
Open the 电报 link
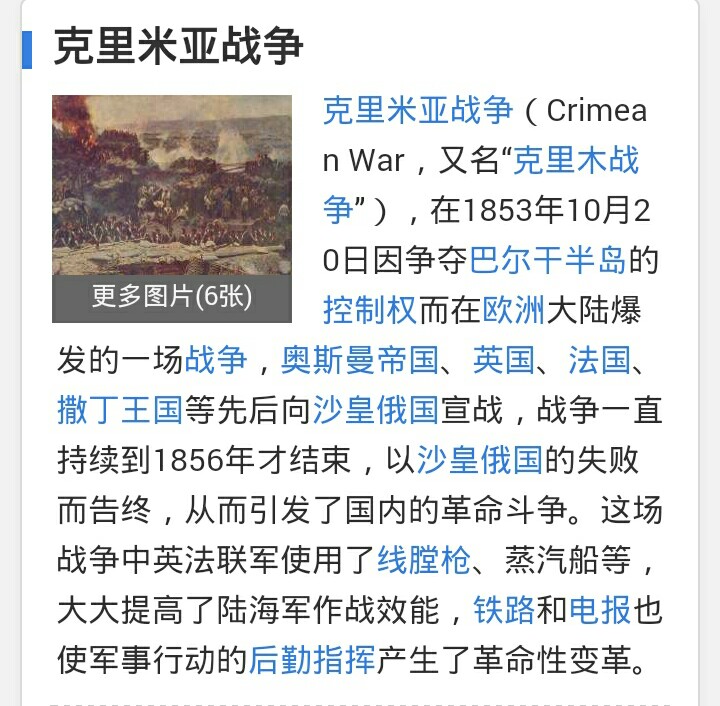click(x=600, y=610)
